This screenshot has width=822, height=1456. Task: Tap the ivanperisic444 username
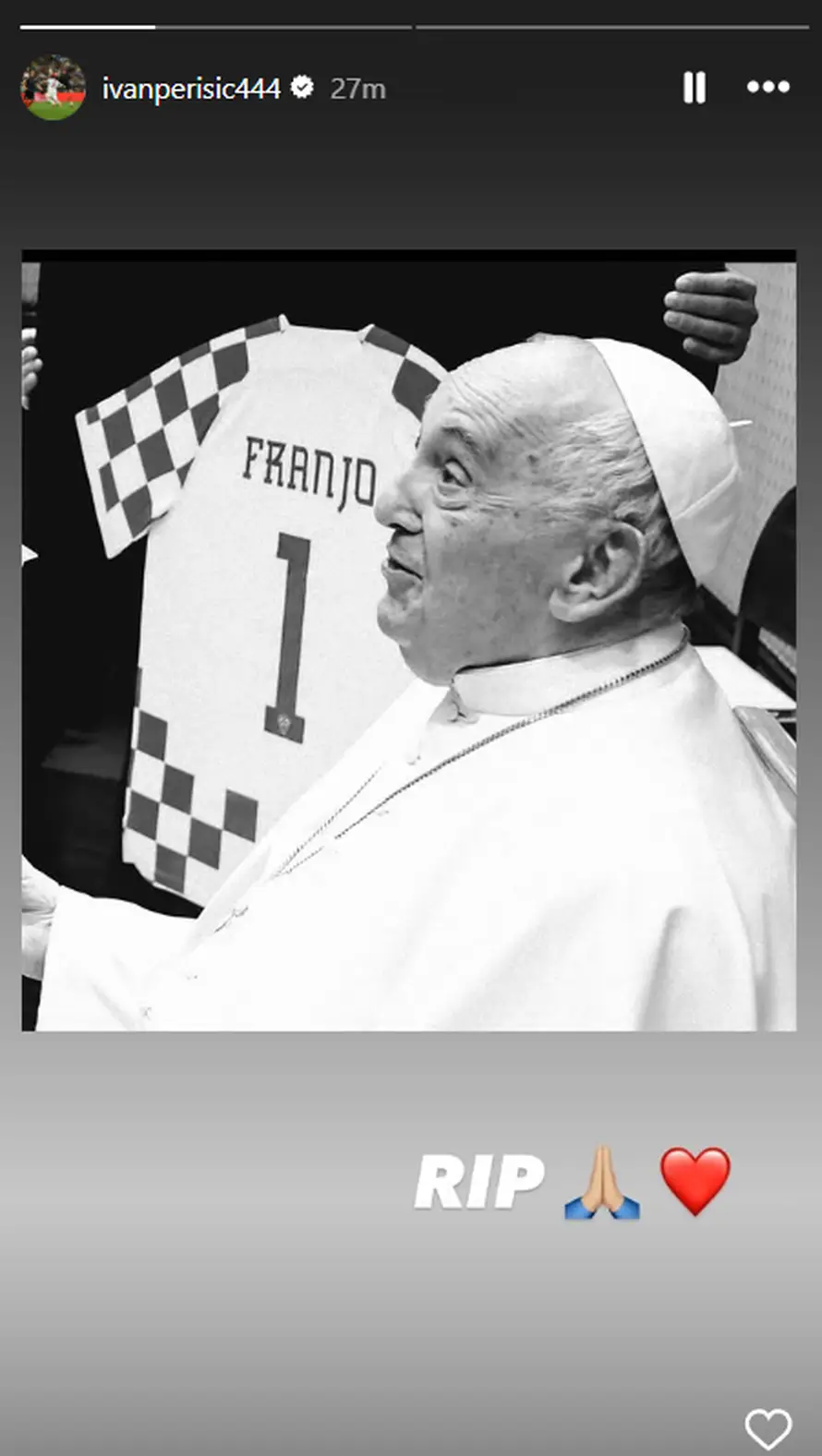191,89
